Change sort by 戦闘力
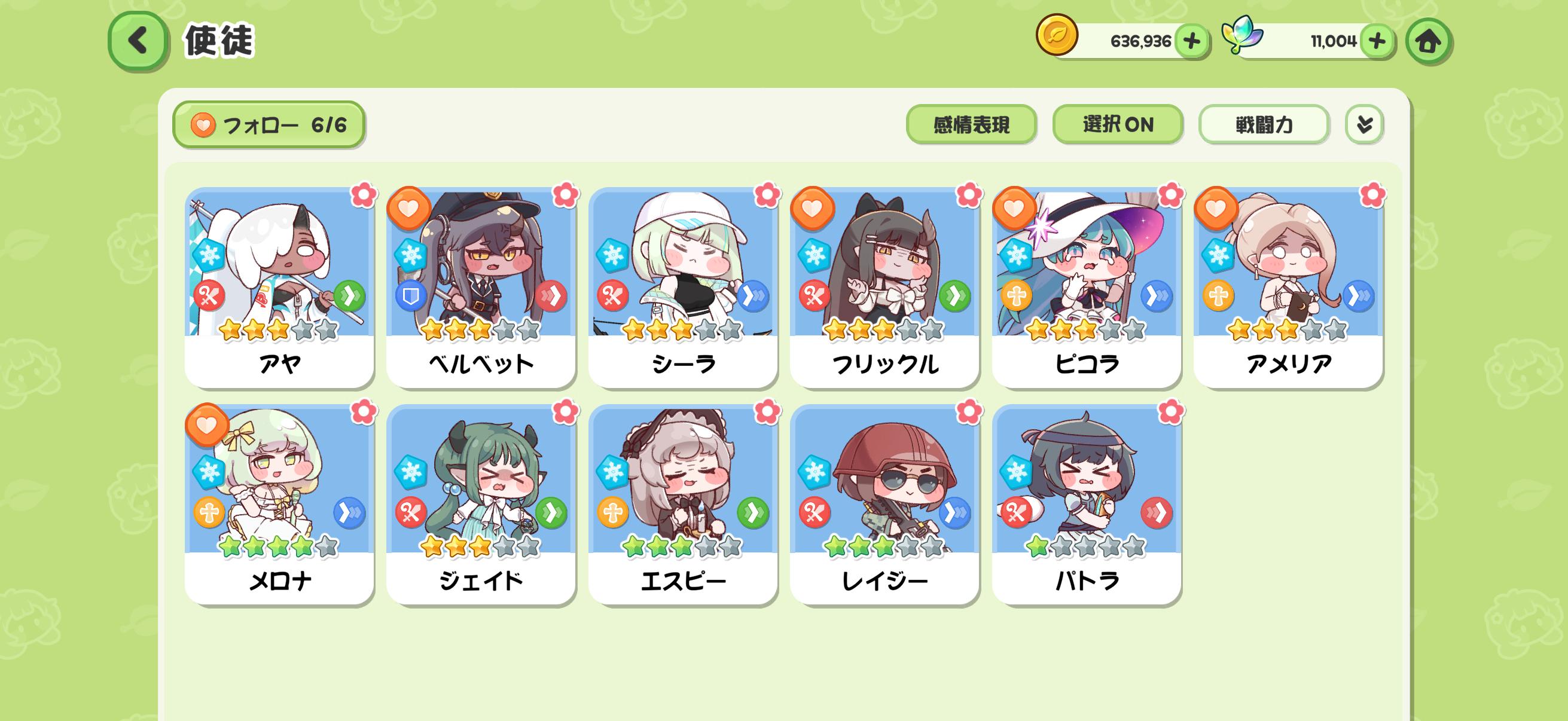Image resolution: width=1568 pixels, height=721 pixels. [x=1263, y=125]
